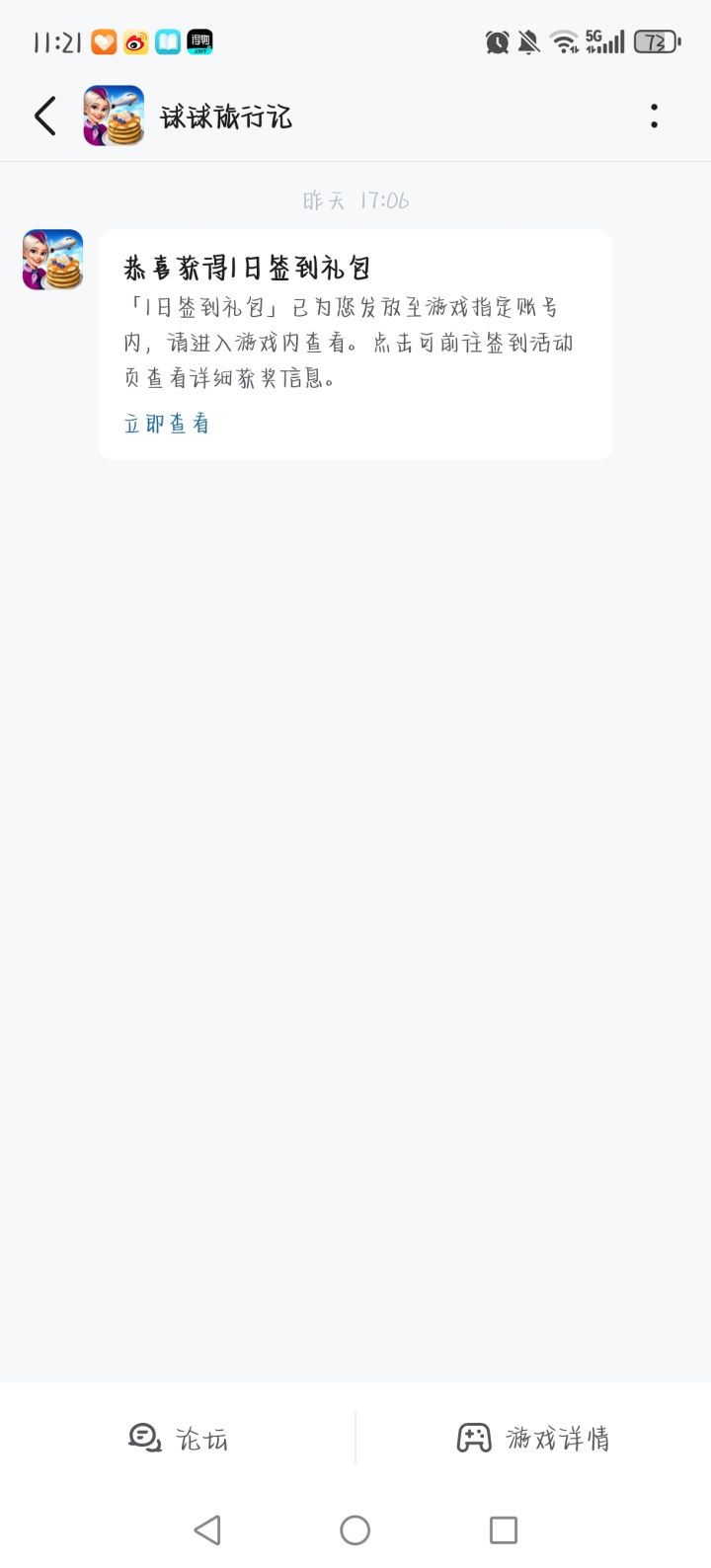Viewport: 711px width, 1568px height.
Task: Tap the 得物 app icon in the status bar
Action: pos(197,40)
